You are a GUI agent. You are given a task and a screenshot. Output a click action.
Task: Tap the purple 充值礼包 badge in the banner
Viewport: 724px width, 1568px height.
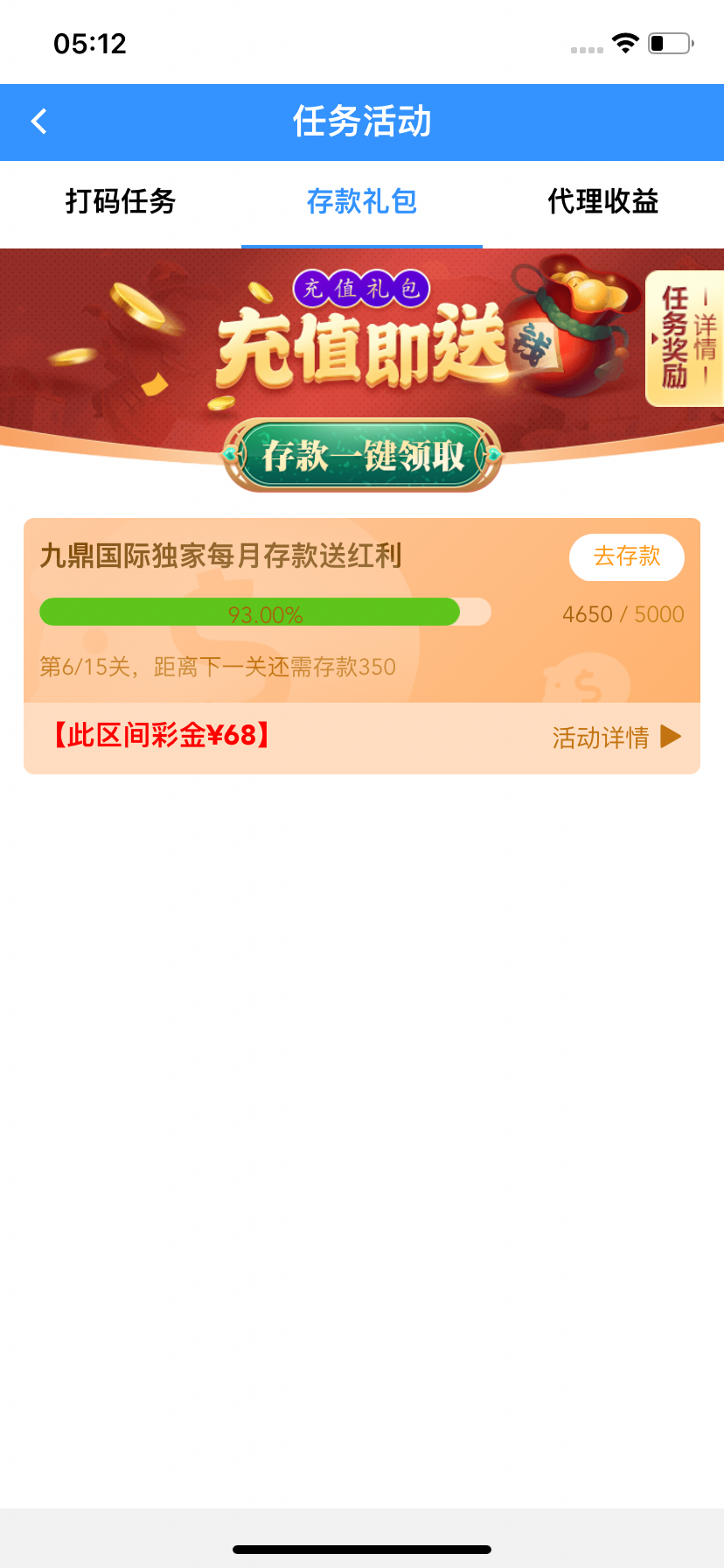pos(361,289)
